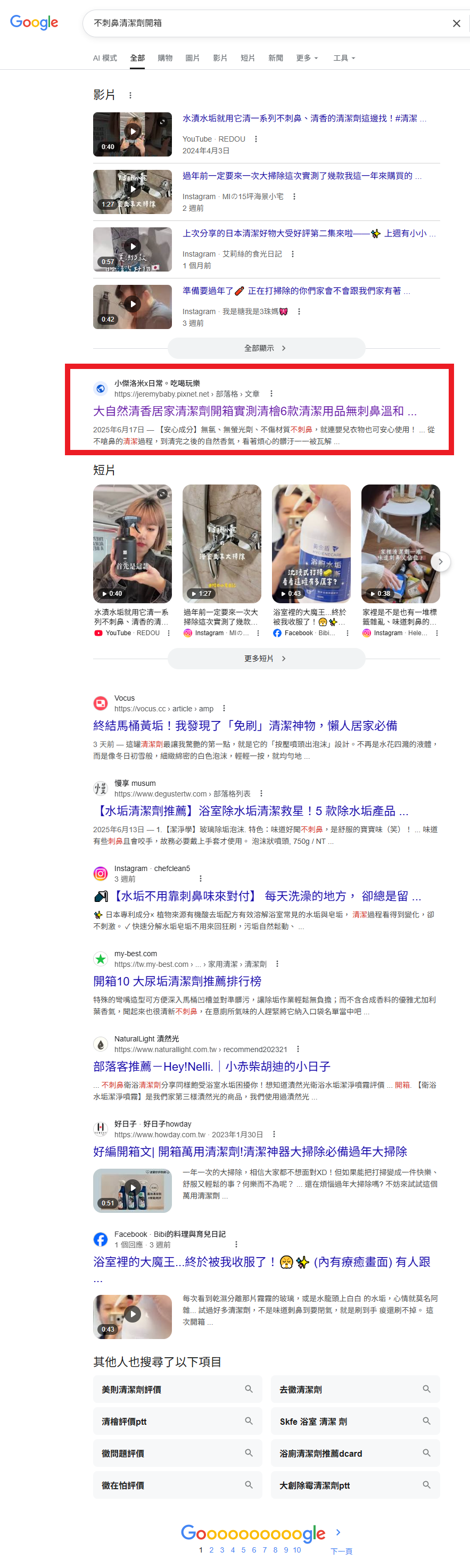Open the 更多 dropdown
The image size is (470, 1568).
click(306, 59)
